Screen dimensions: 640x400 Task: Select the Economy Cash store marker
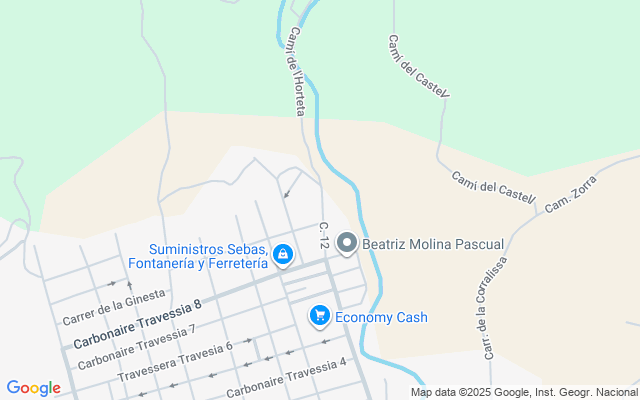[320, 316]
